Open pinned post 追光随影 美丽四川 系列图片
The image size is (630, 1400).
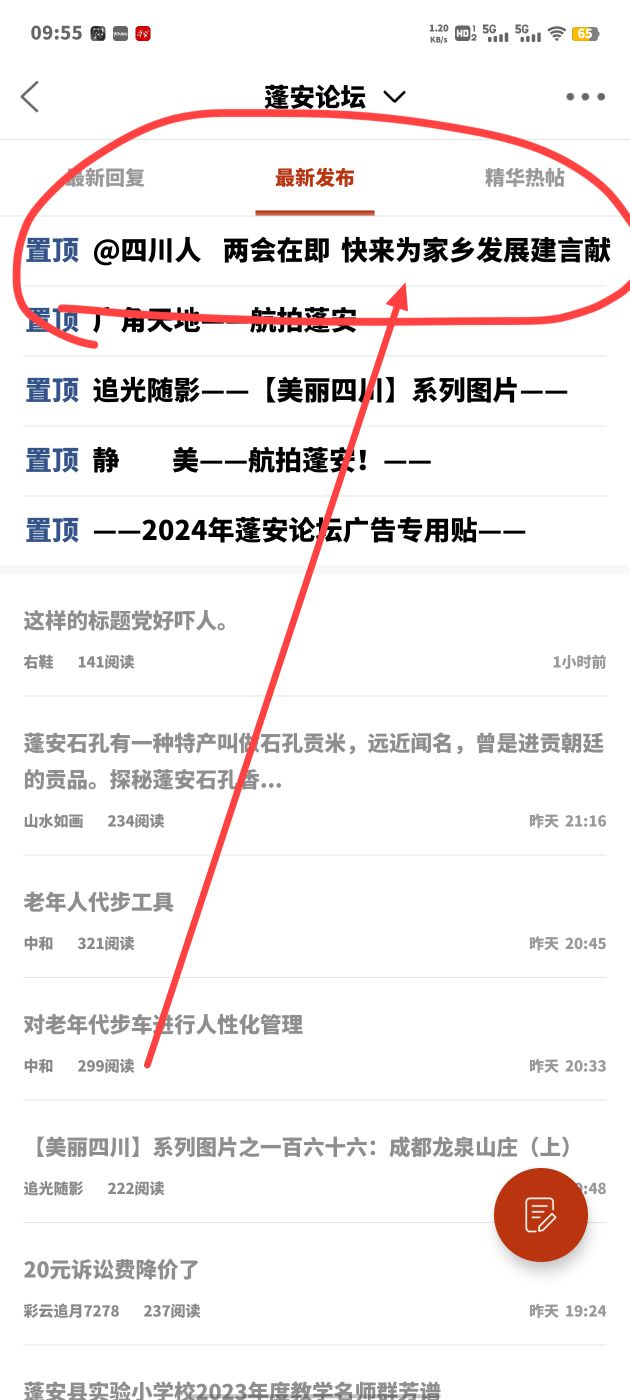(x=330, y=391)
